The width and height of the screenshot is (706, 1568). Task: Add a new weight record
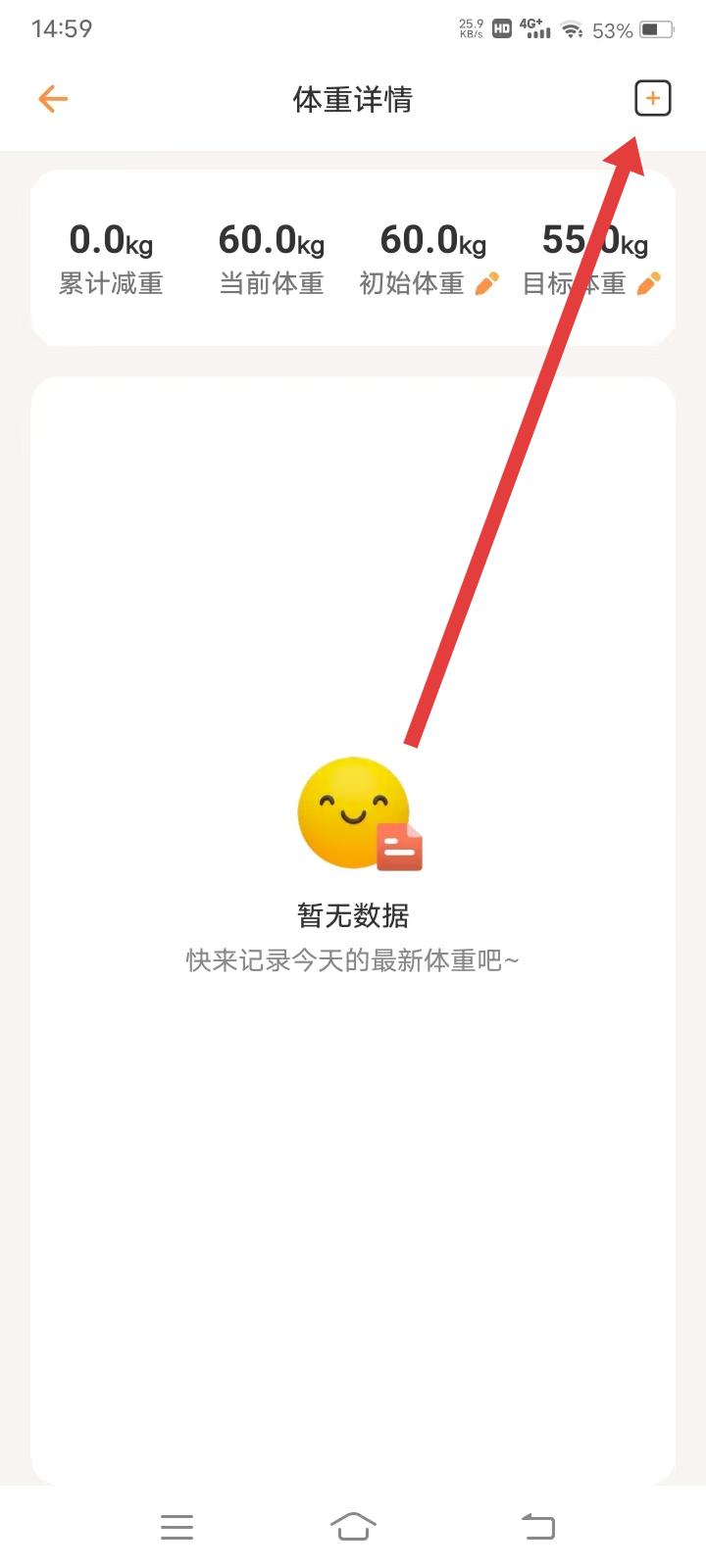(652, 98)
